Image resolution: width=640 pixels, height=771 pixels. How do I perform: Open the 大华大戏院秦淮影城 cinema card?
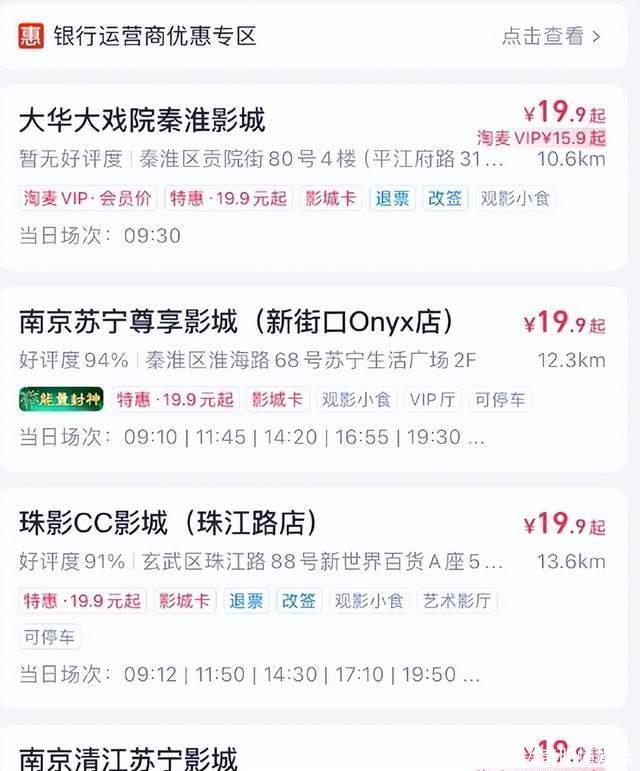coord(143,121)
